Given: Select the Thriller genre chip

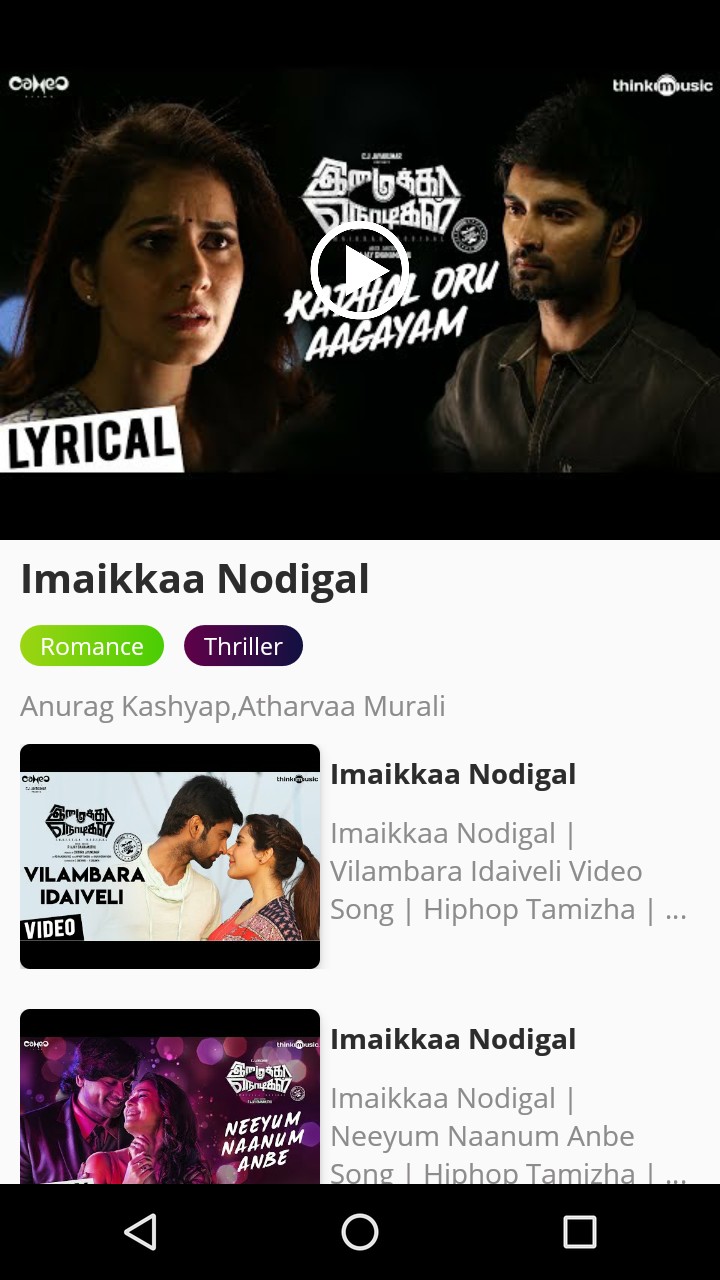Looking at the screenshot, I should tap(243, 646).
